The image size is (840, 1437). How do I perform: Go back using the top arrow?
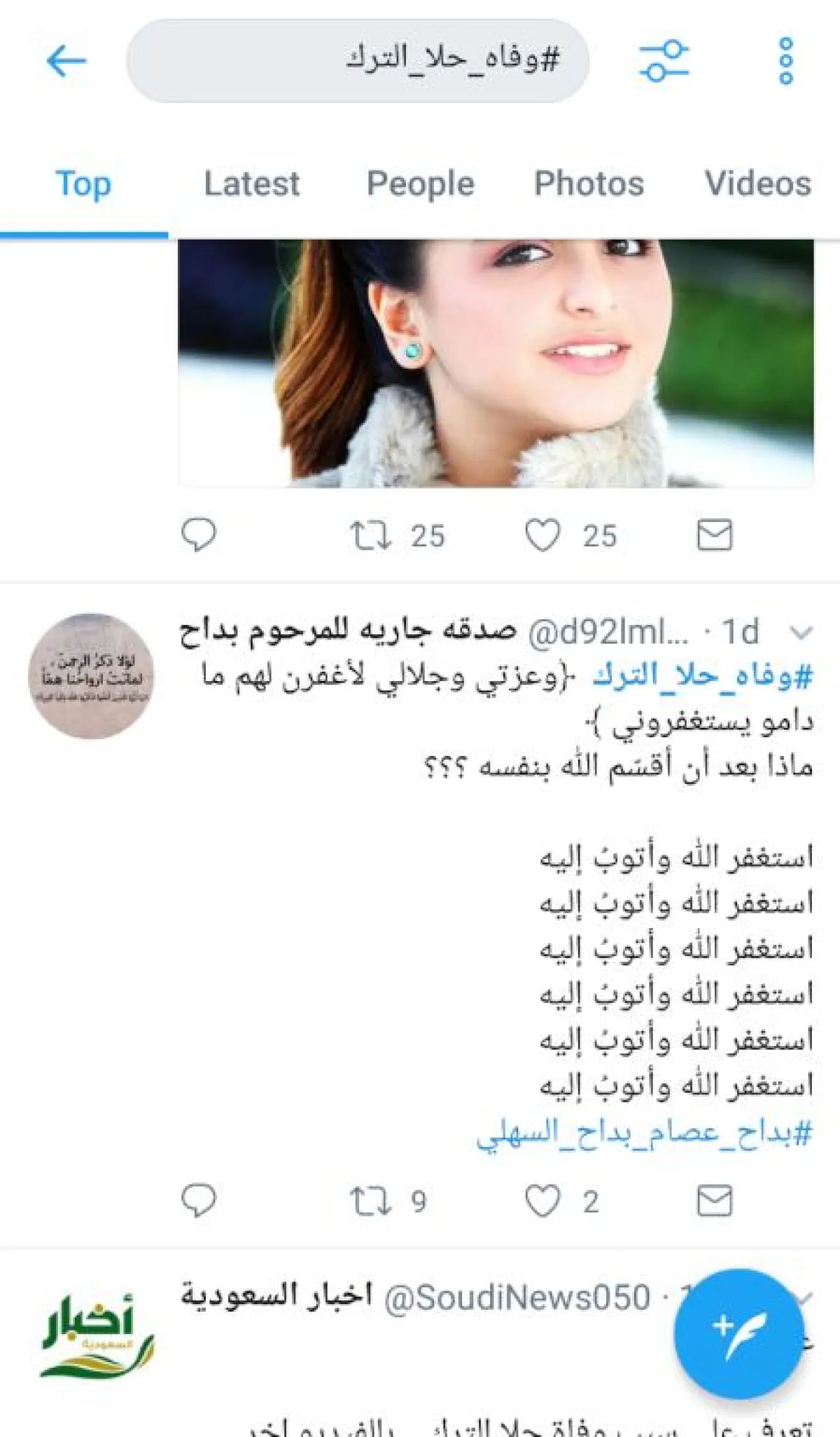[66, 61]
